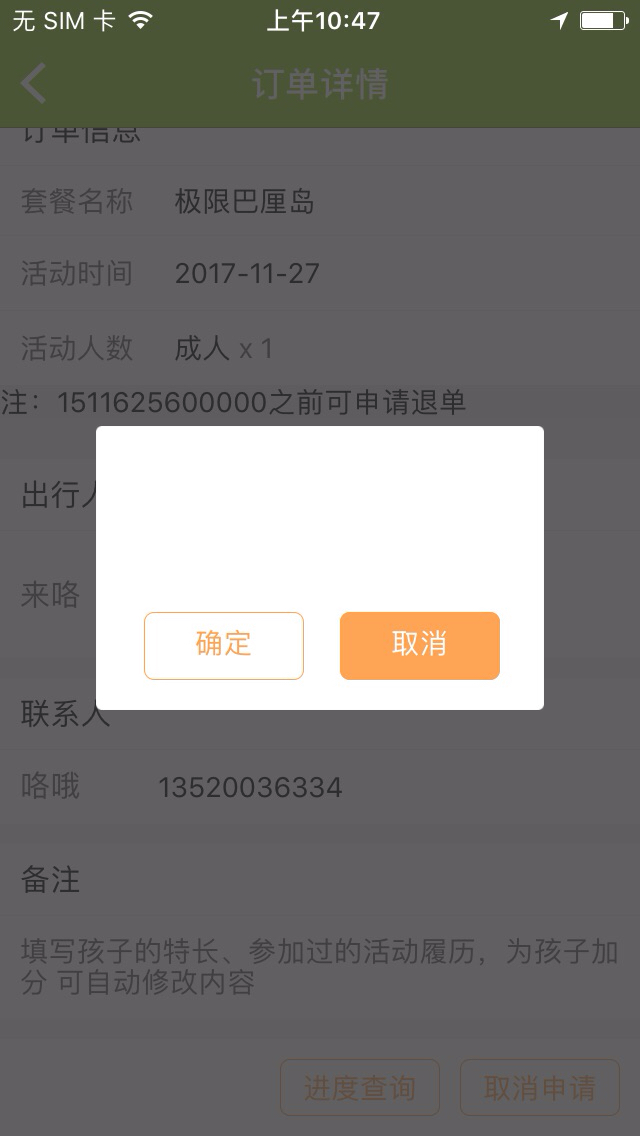Dismiss the dialog with 取消
640x1136 pixels.
[x=419, y=645]
